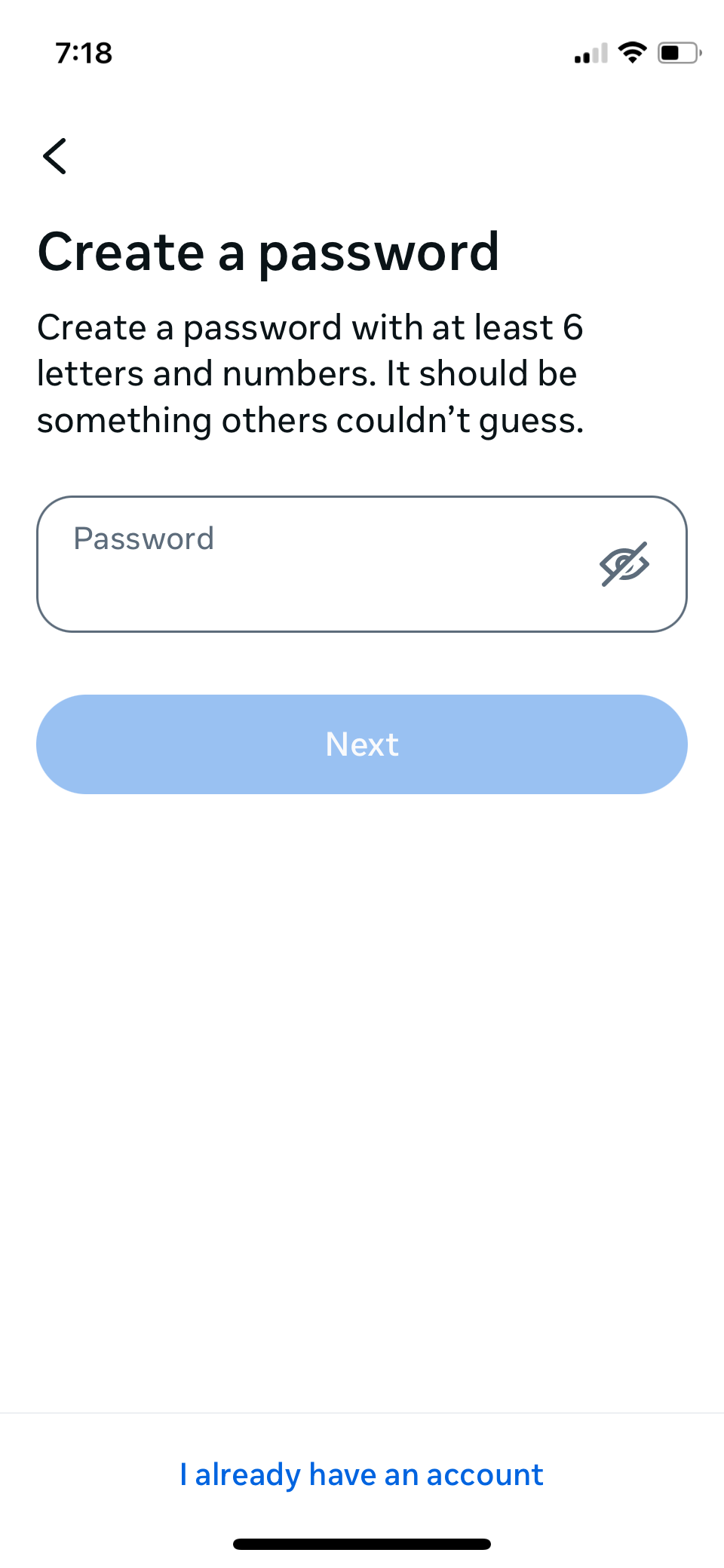The width and height of the screenshot is (724, 1568).
Task: Toggle password visibility eye icon
Action: 624,564
